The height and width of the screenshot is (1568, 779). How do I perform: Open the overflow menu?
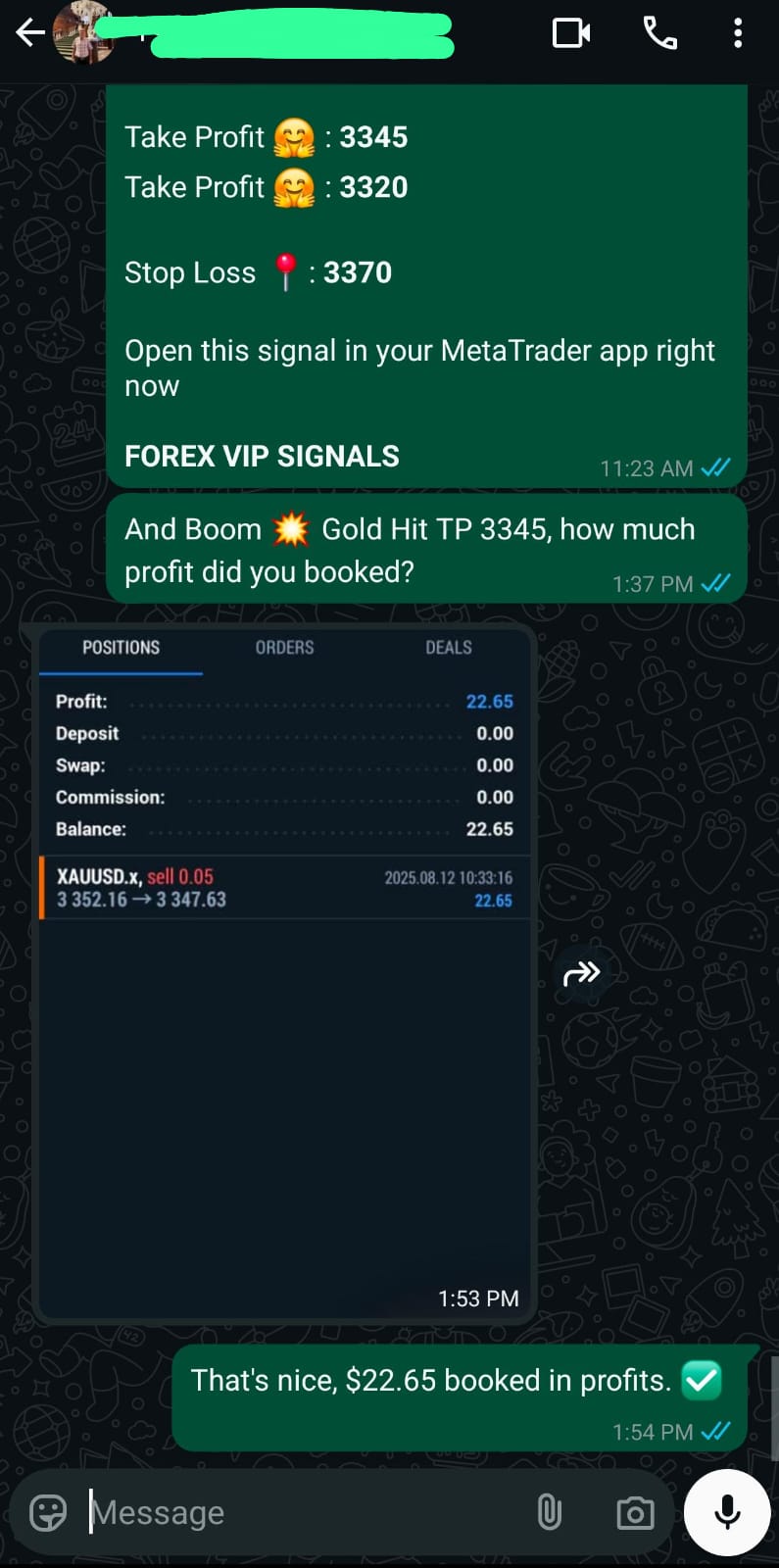coord(738,33)
